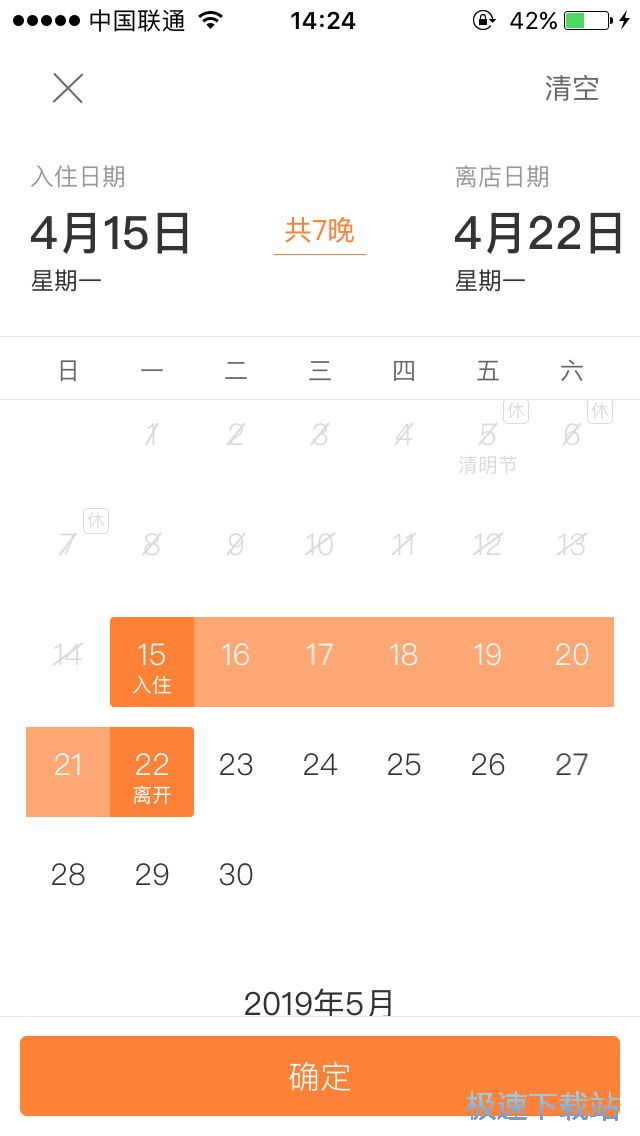Select April 26 on the calendar
This screenshot has width=640, height=1136.
point(488,765)
